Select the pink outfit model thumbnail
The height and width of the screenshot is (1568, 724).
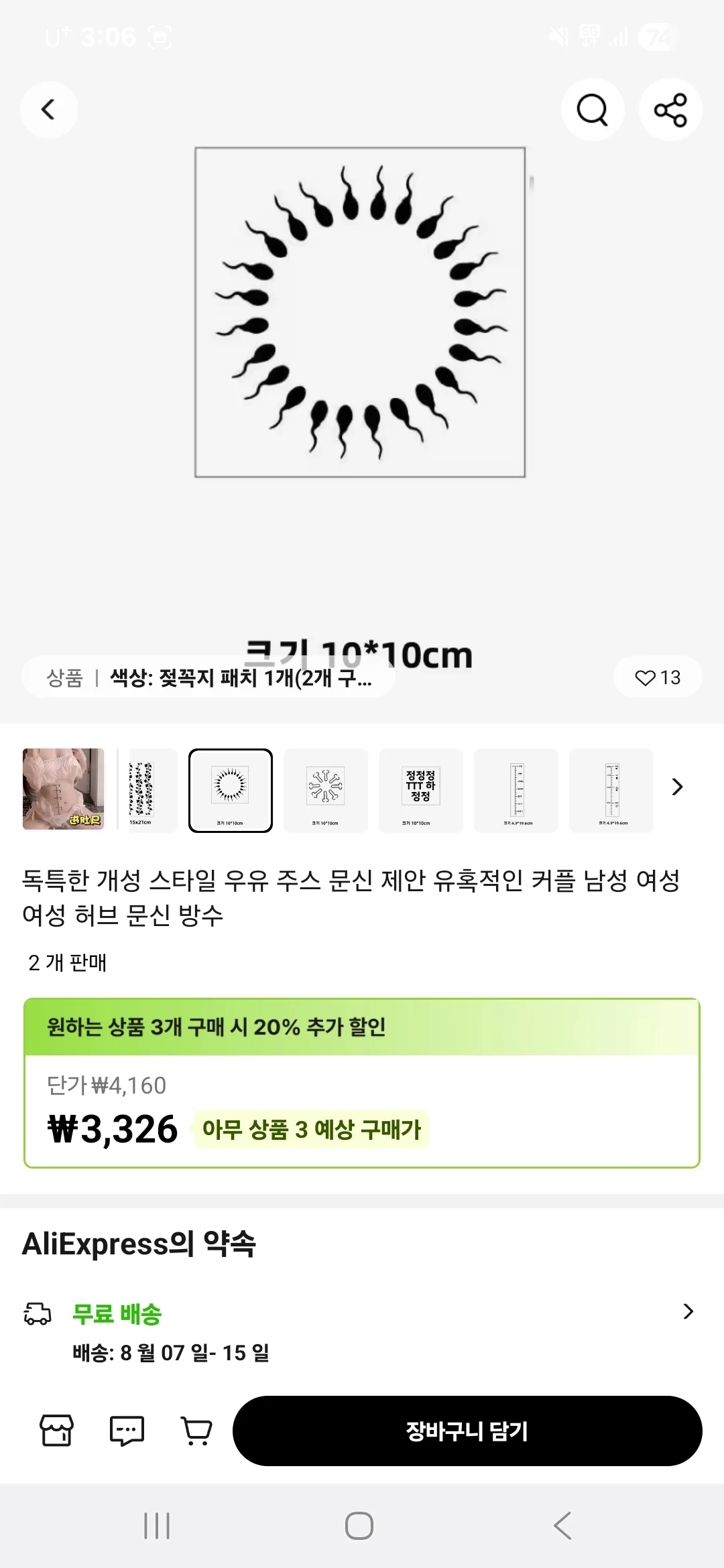(x=64, y=789)
